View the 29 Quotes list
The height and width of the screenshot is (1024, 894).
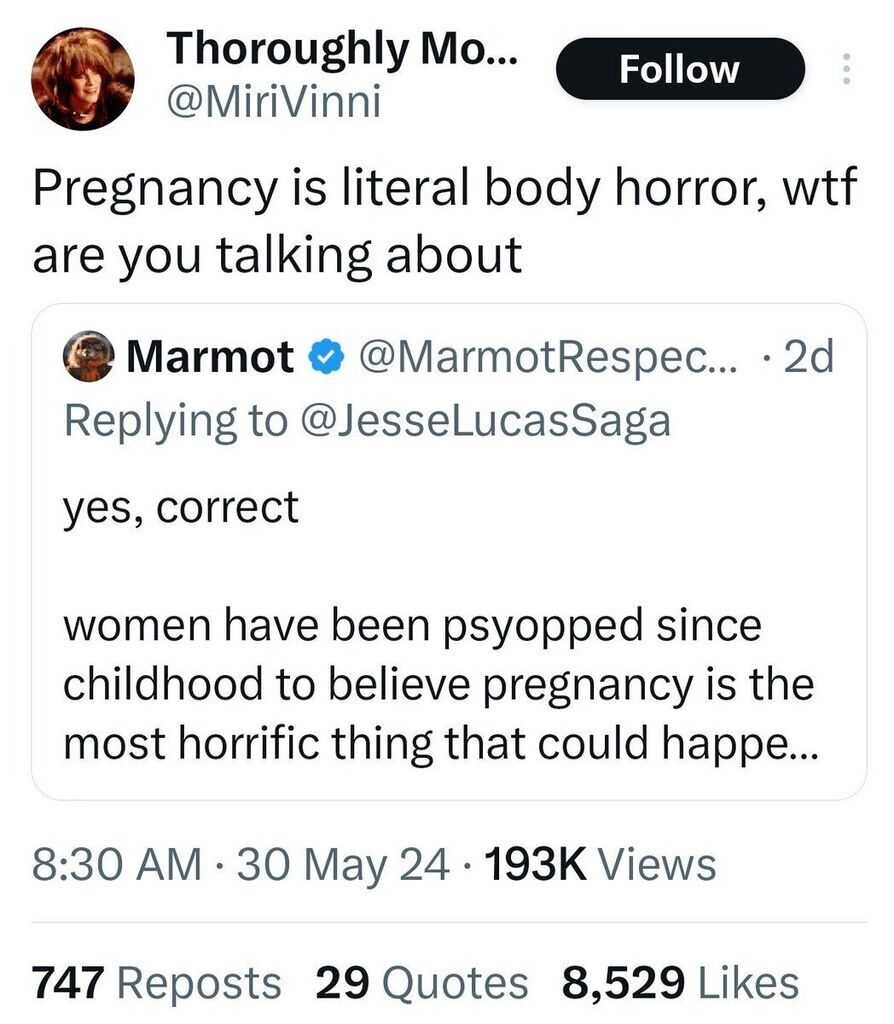pos(421,981)
